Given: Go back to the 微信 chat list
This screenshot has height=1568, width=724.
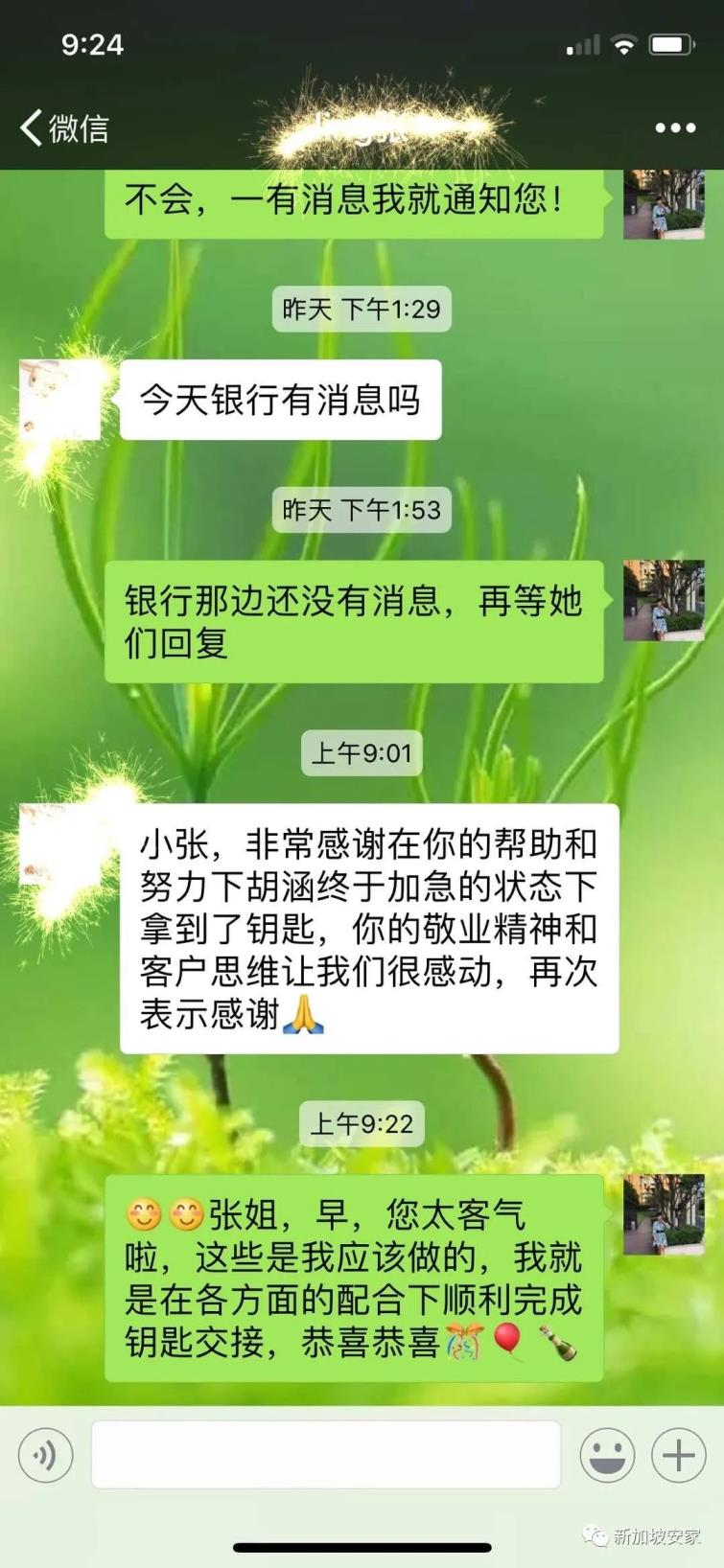Looking at the screenshot, I should [x=63, y=127].
